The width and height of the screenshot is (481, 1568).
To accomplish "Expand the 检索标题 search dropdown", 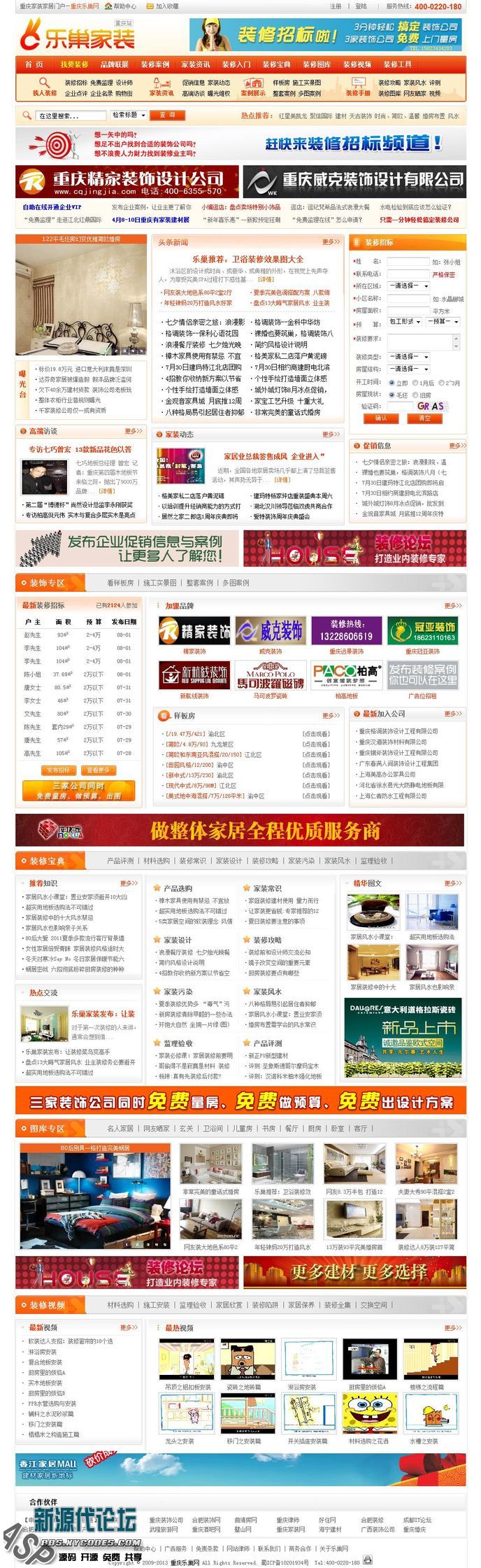I will (129, 115).
